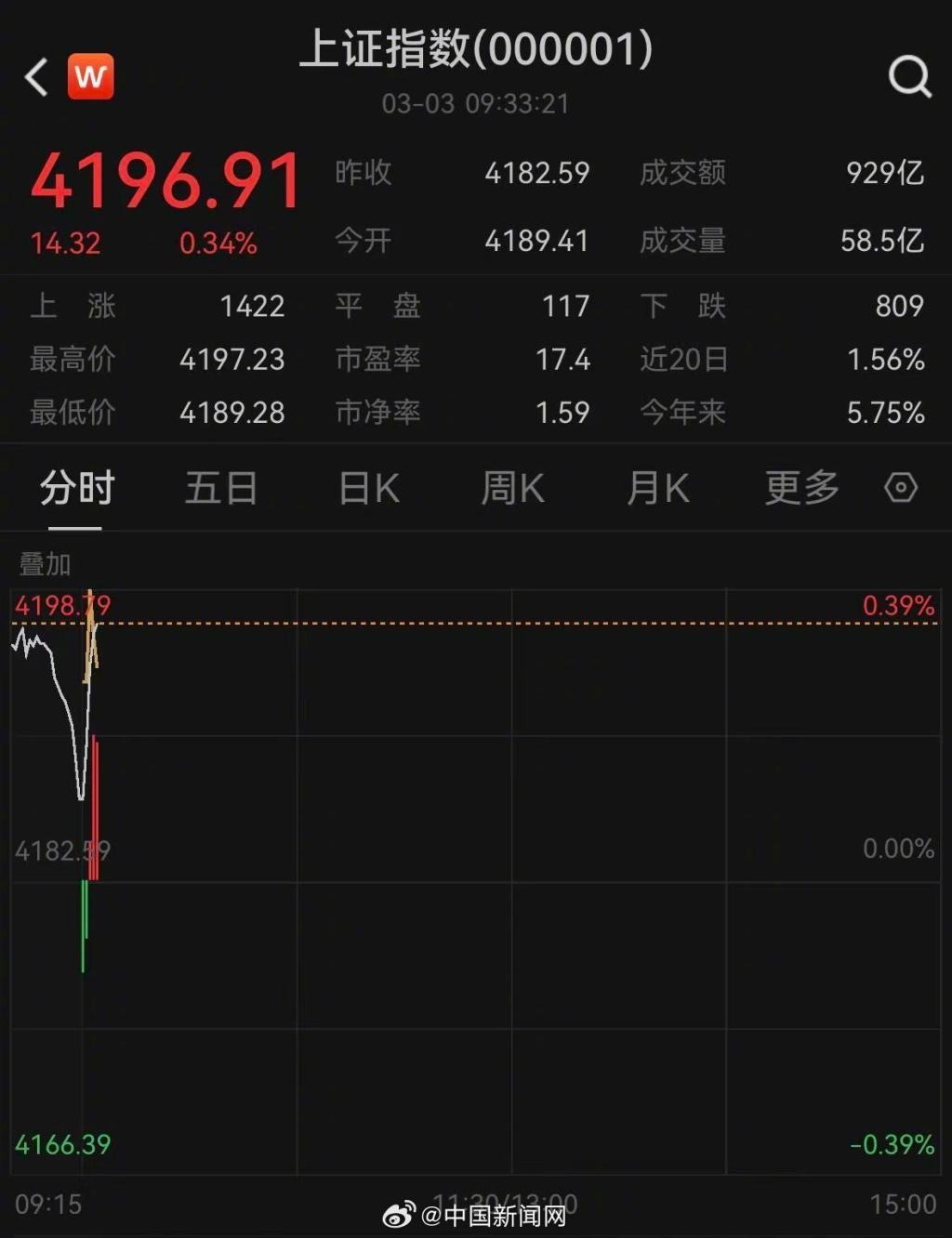The image size is (952, 1238).
Task: Switch to the 日K chart
Action: pyautogui.click(x=368, y=489)
